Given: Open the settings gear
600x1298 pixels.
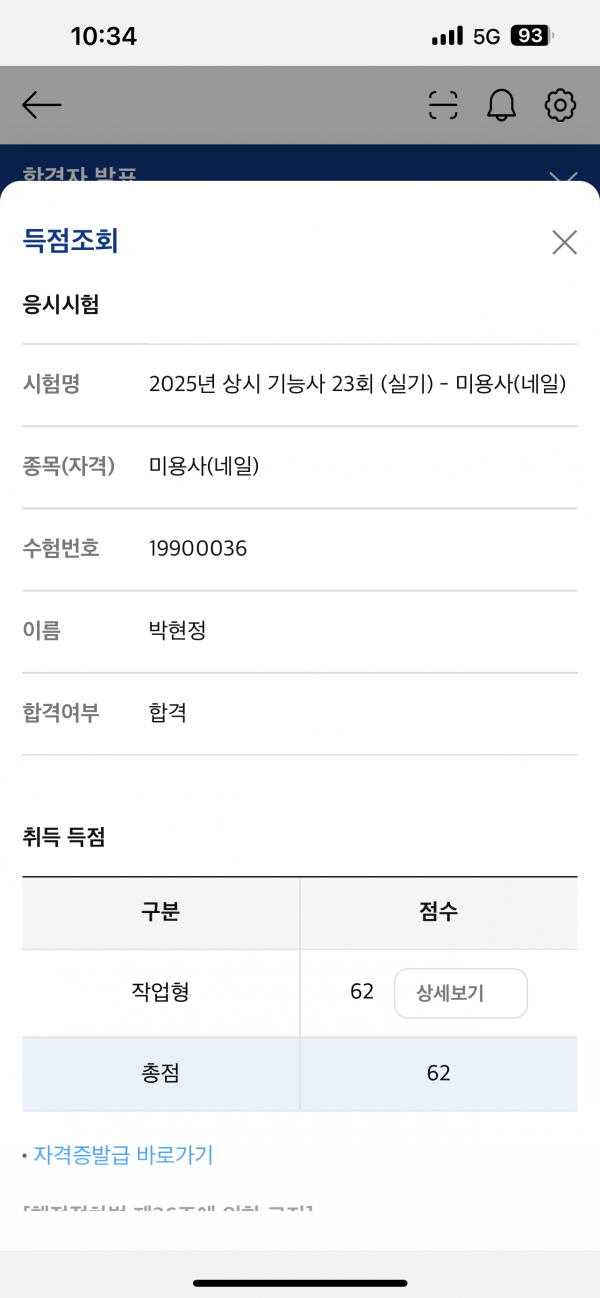Looking at the screenshot, I should pyautogui.click(x=560, y=105).
